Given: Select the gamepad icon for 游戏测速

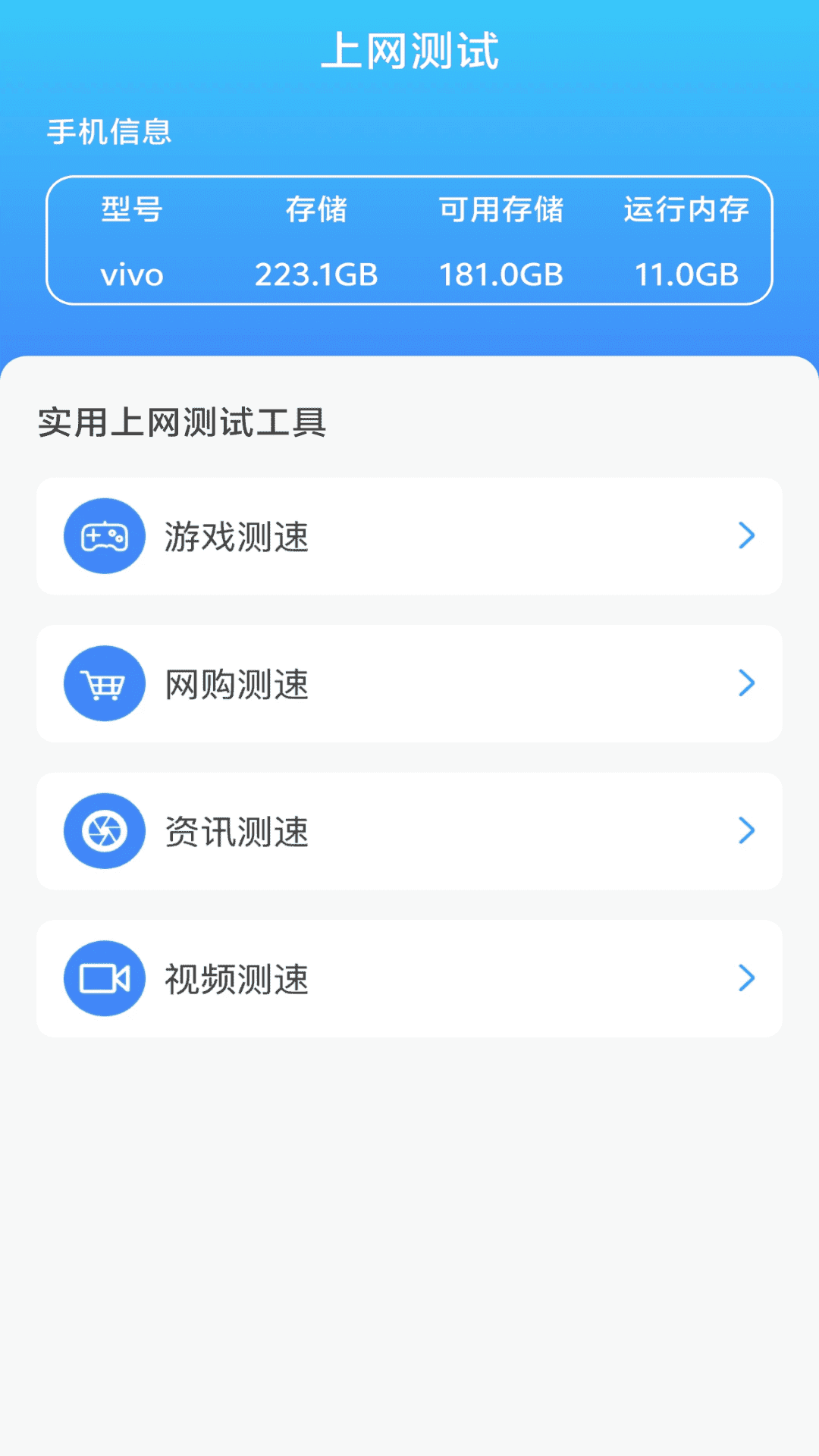Looking at the screenshot, I should pyautogui.click(x=105, y=535).
